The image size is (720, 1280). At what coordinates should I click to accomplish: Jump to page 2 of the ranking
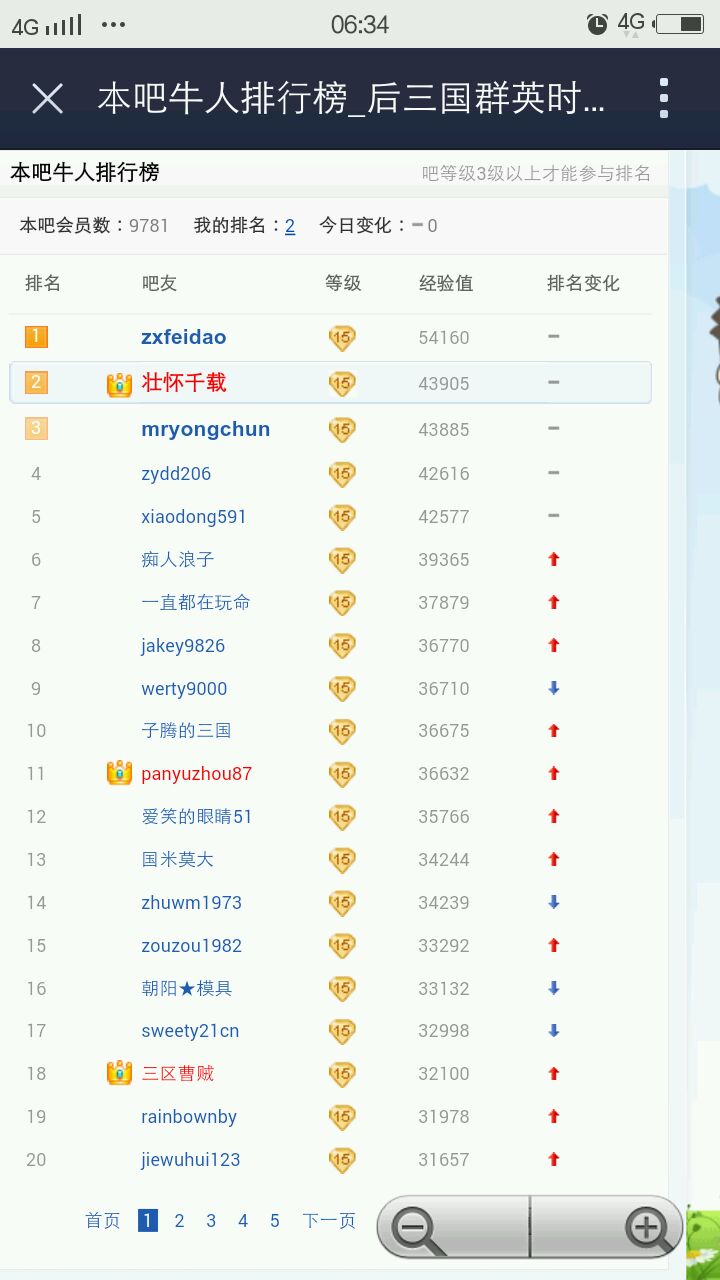click(179, 1221)
